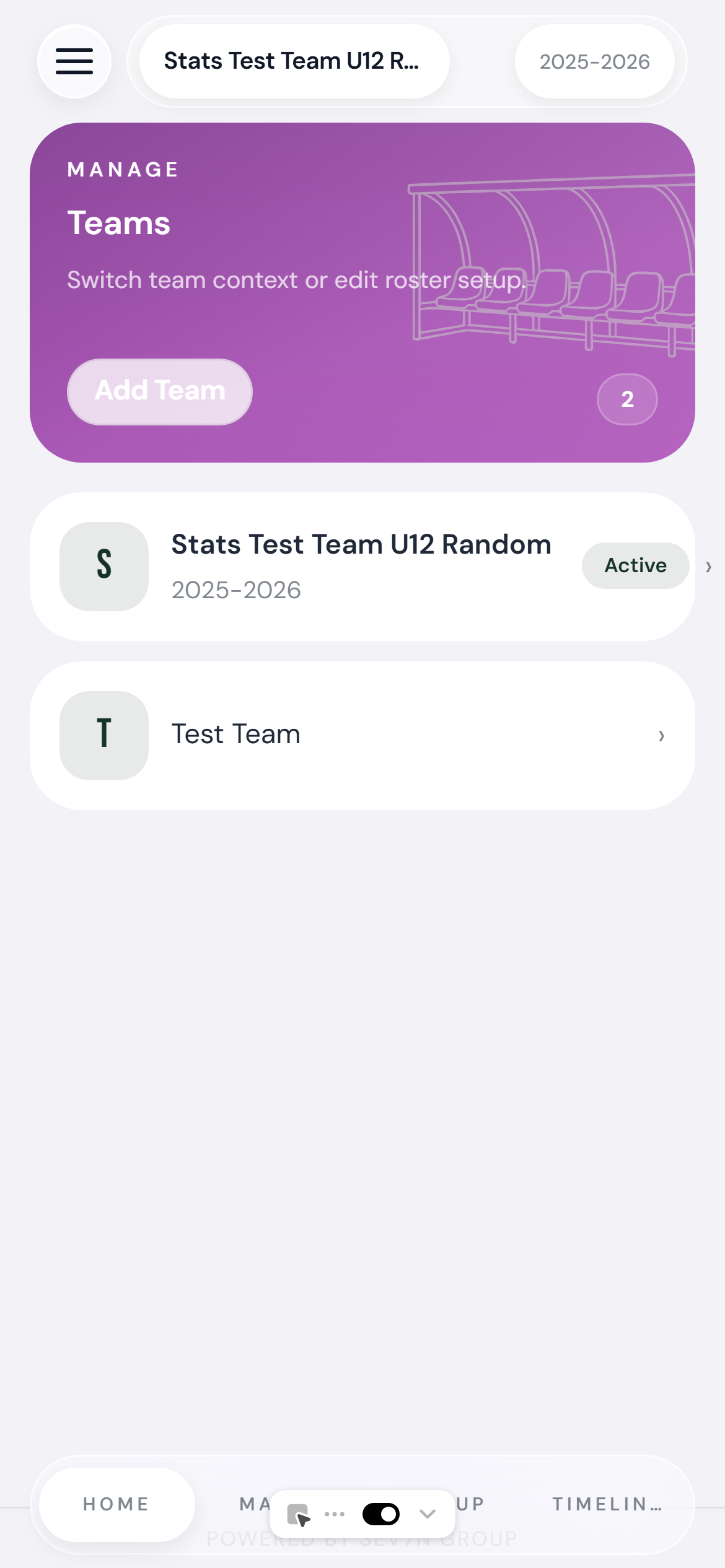Open the floating toolbar's three-dot options
Image resolution: width=725 pixels, height=1568 pixels.
point(335,1514)
